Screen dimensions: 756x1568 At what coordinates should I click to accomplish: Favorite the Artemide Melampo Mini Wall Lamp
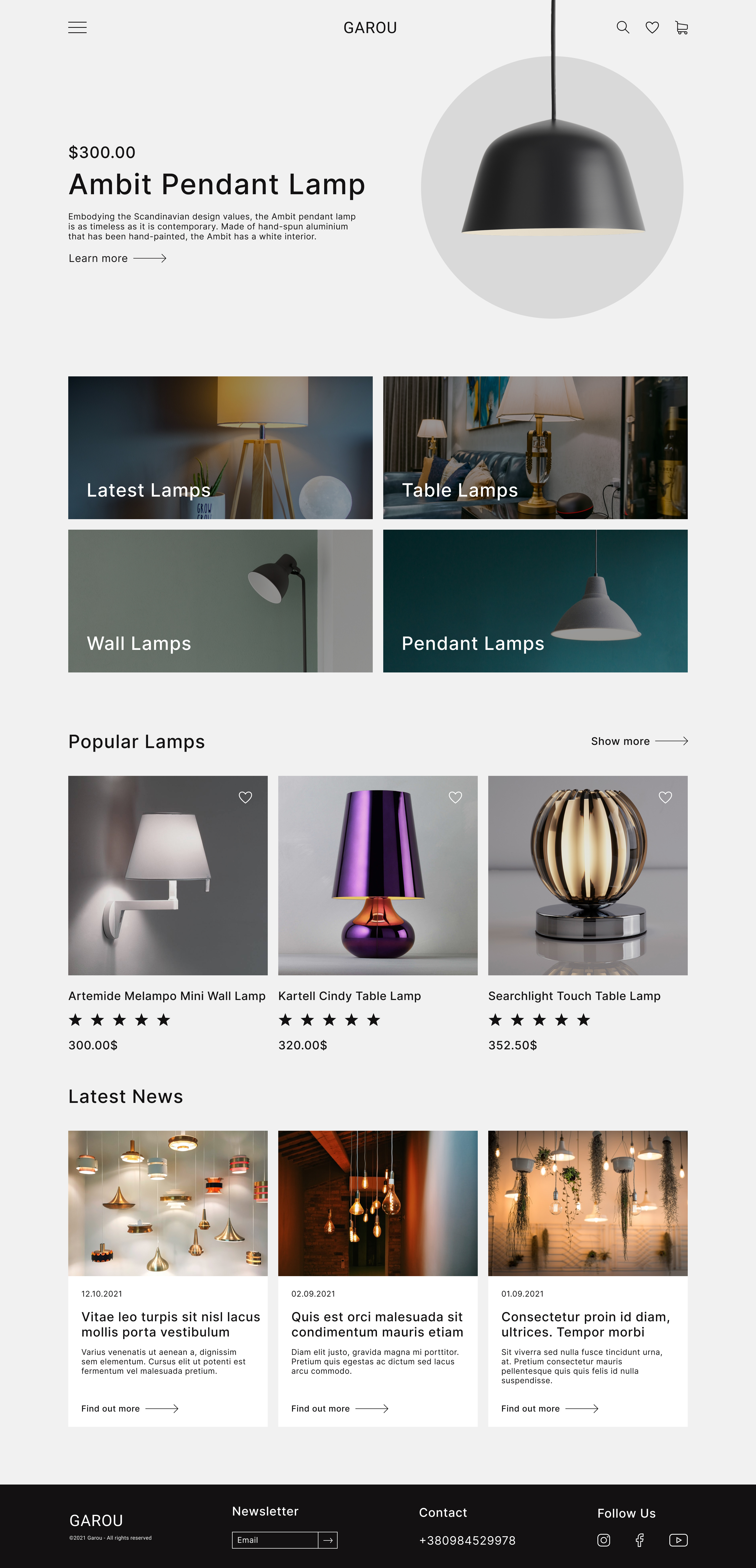click(x=245, y=797)
